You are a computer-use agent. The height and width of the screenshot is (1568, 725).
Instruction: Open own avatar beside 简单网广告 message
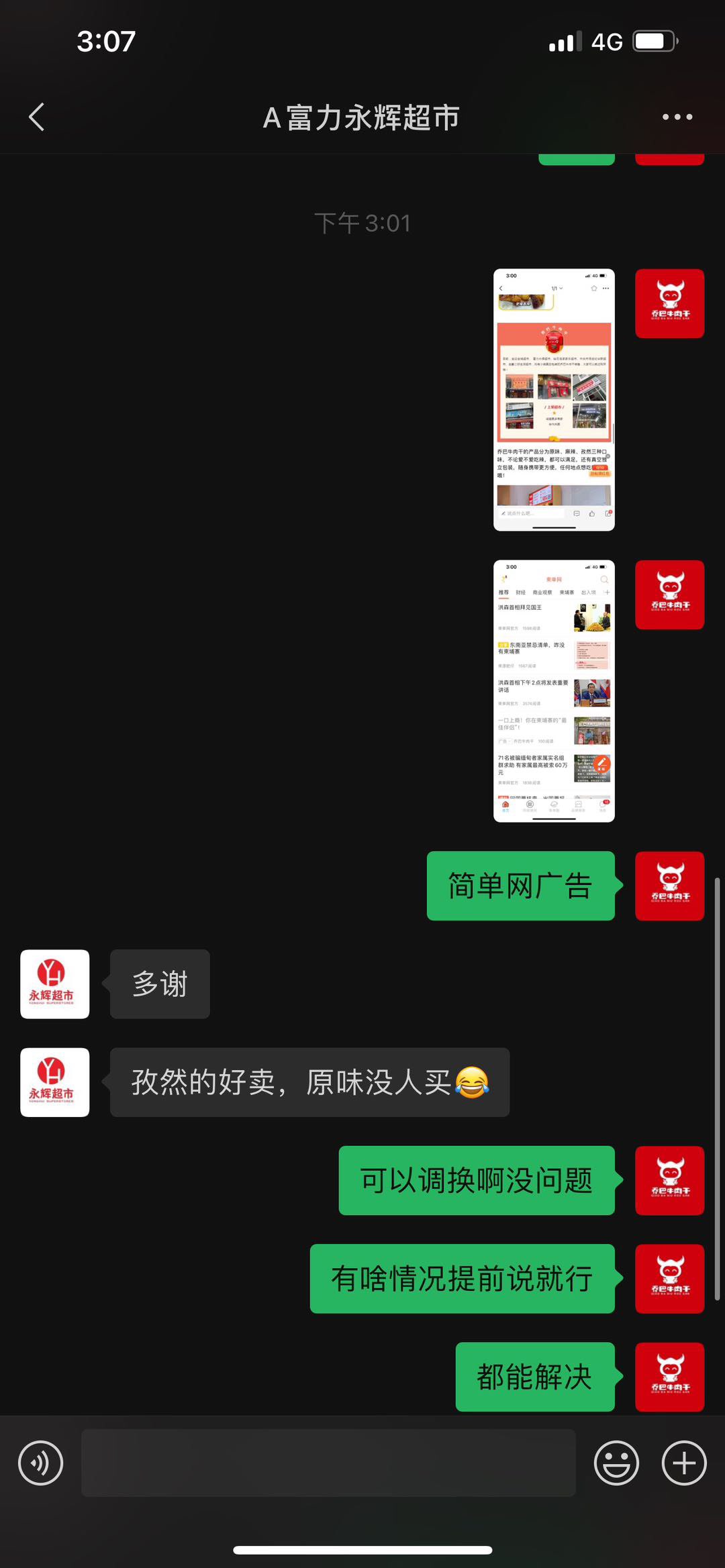click(x=669, y=886)
